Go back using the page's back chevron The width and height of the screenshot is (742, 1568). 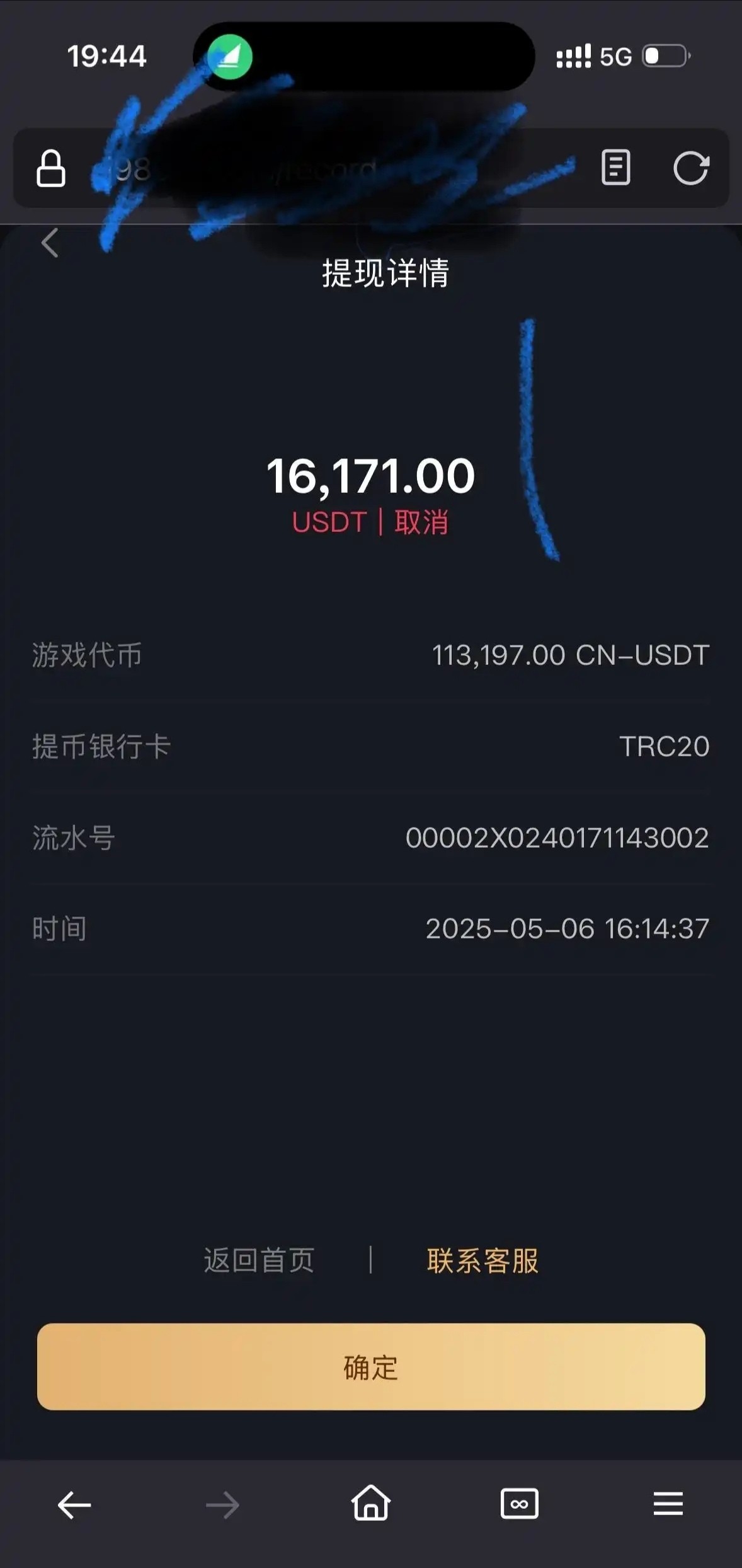[50, 243]
